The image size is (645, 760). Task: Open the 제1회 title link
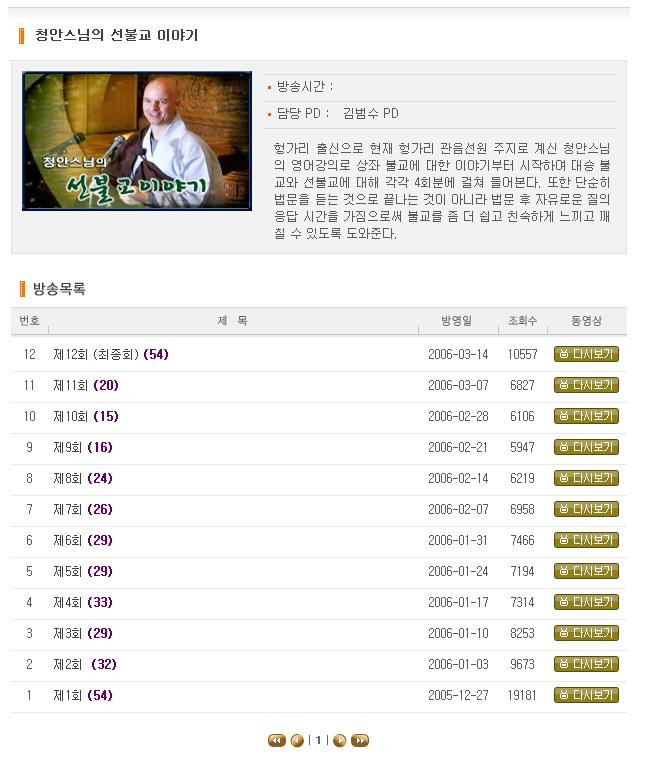tap(70, 695)
